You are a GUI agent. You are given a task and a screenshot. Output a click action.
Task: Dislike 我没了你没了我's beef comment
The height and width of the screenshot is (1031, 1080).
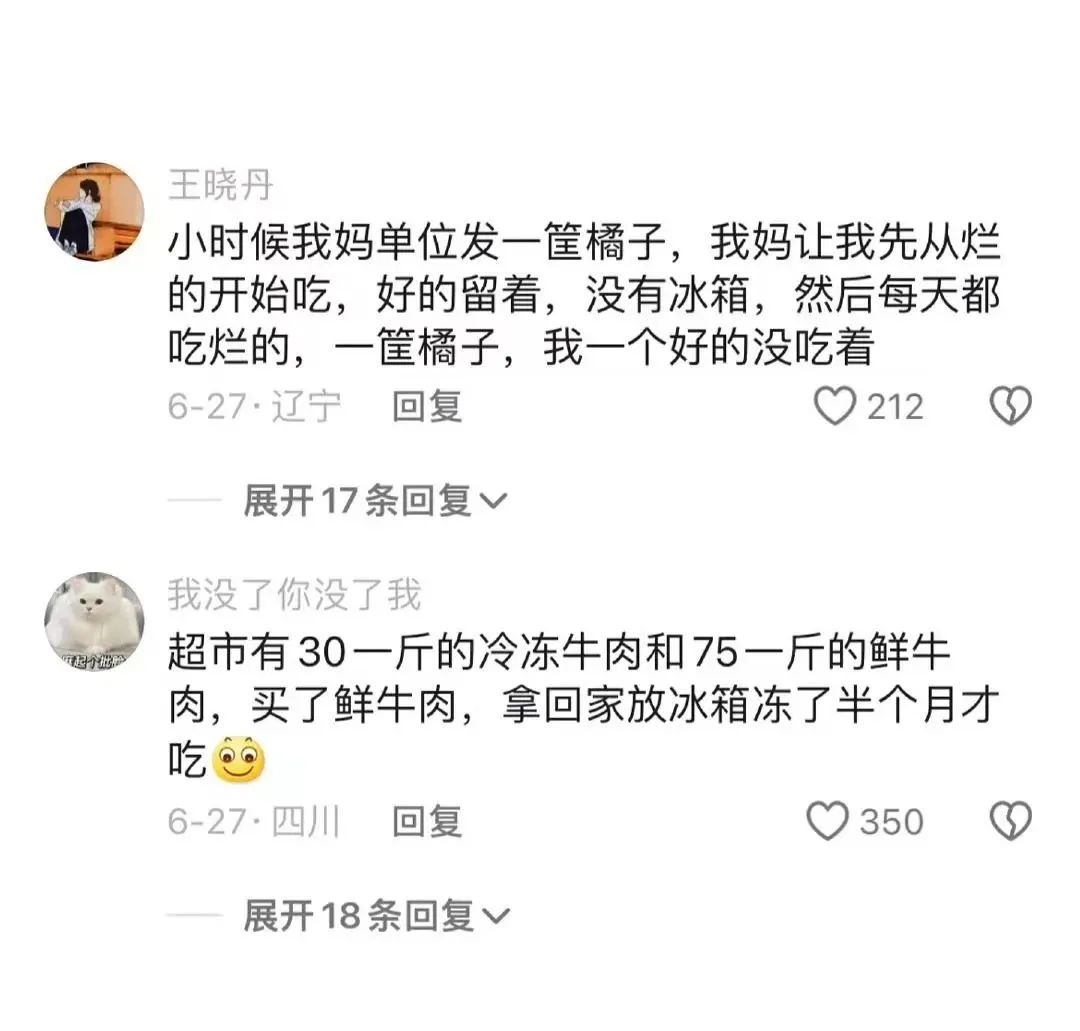[1010, 822]
